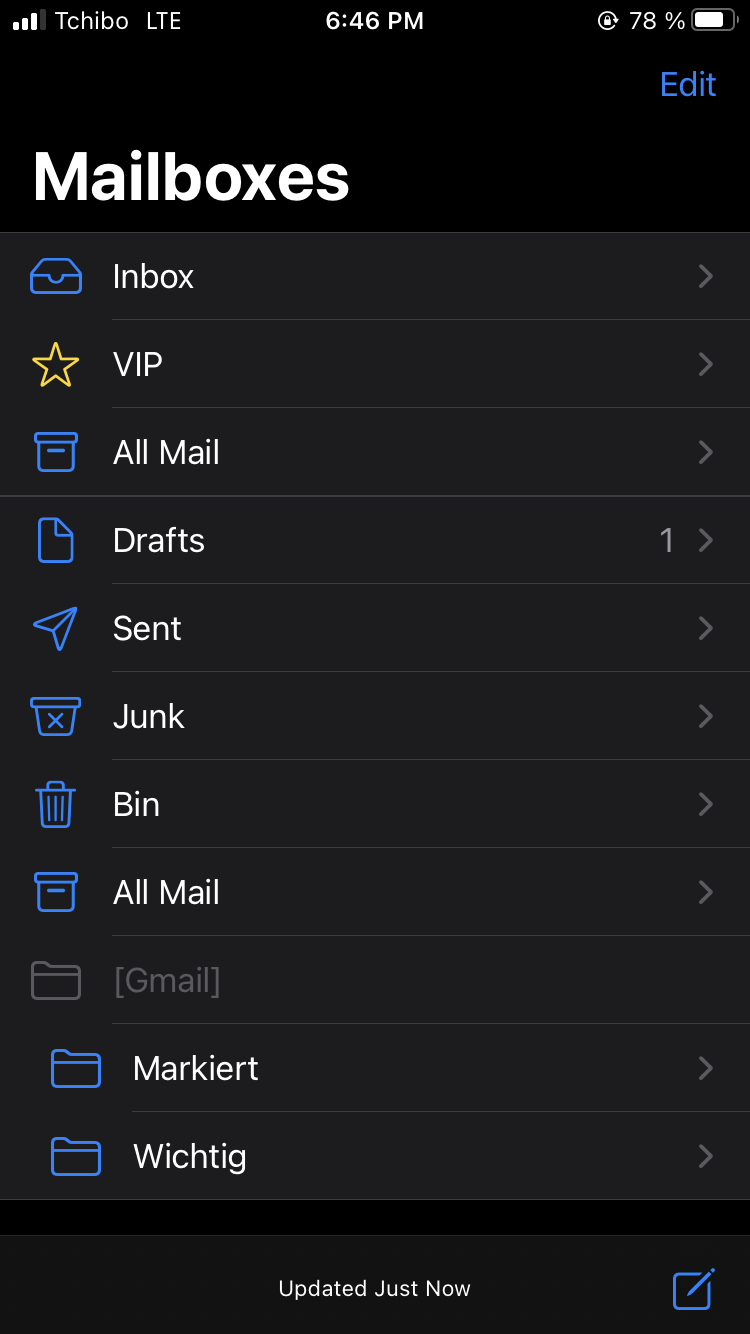Open the Drafts folder
Viewport: 750px width, 1334px height.
[x=375, y=540]
